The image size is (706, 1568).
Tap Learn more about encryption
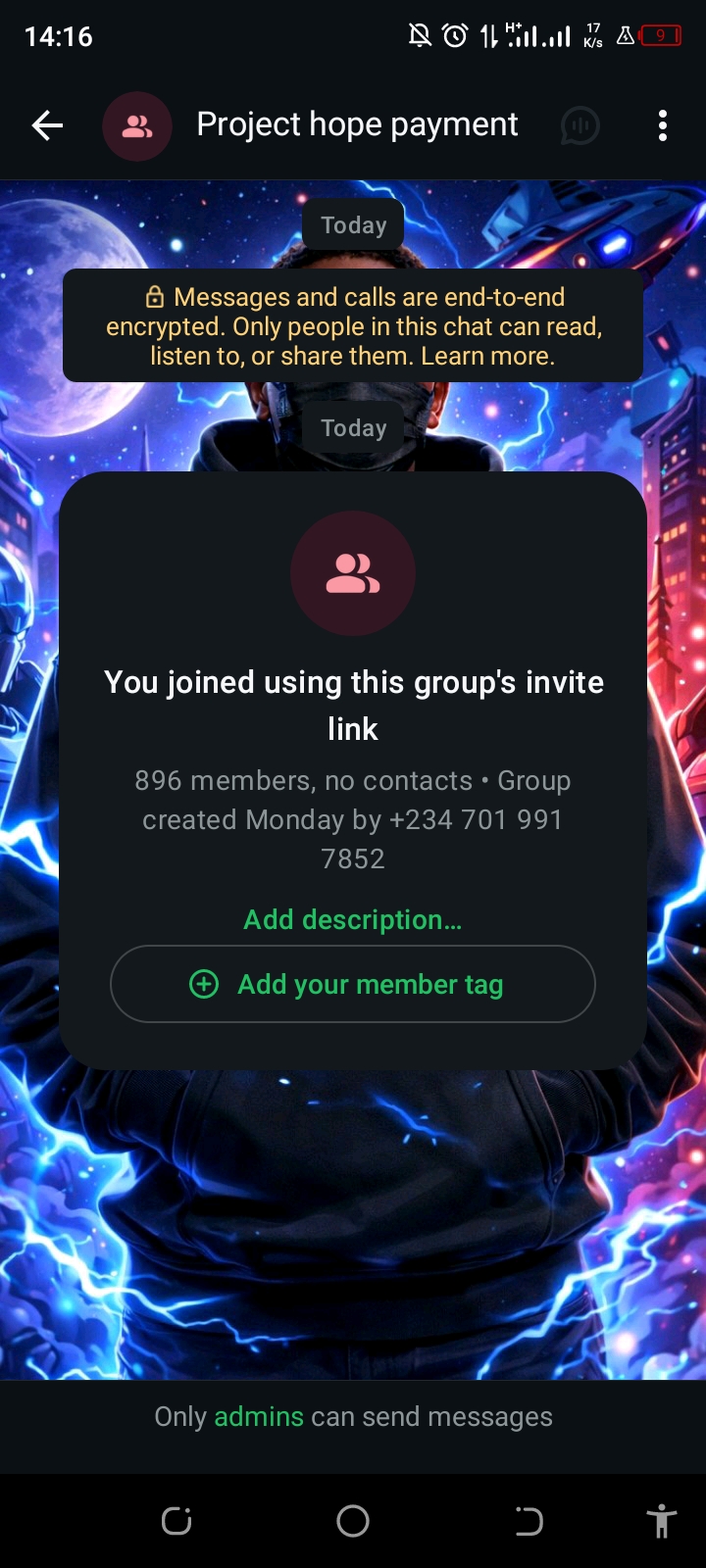(x=487, y=356)
